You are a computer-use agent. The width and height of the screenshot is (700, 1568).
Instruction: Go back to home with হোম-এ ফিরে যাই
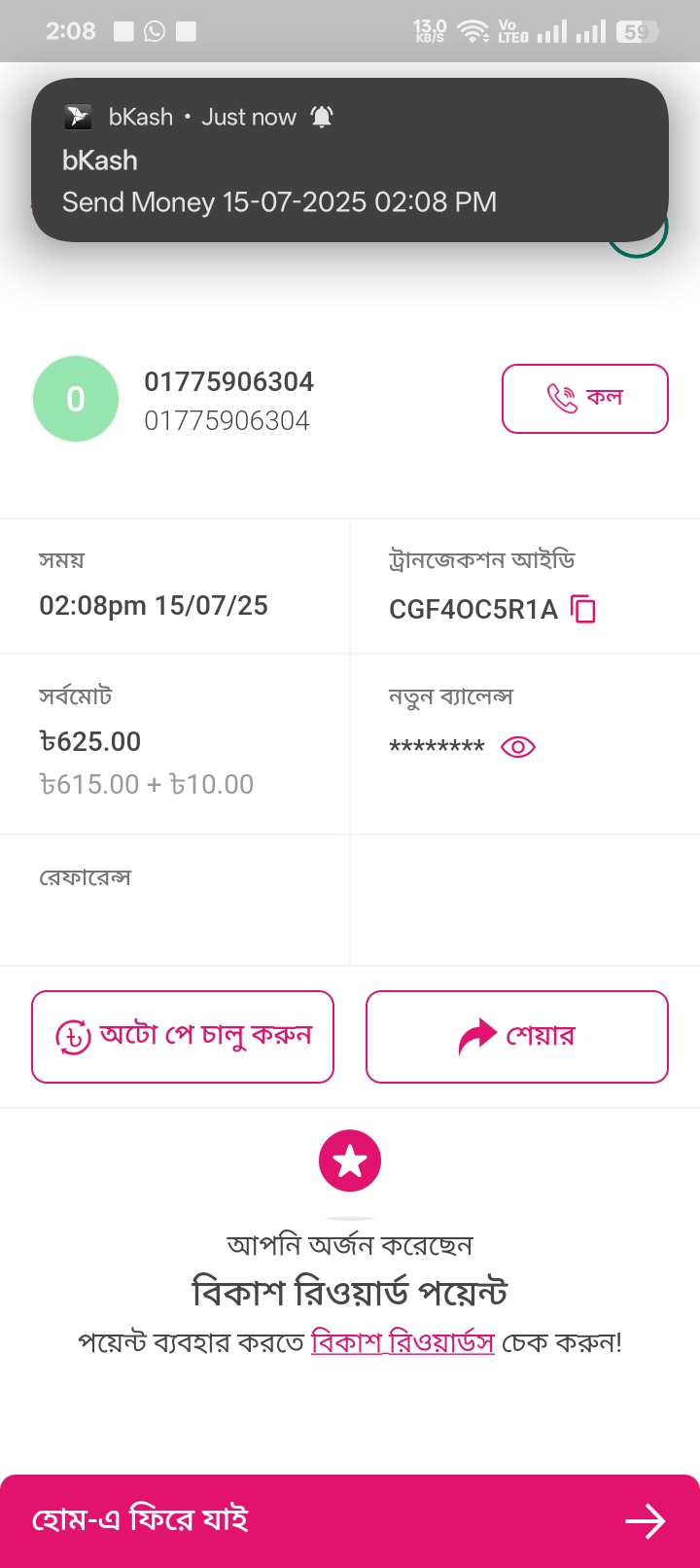click(x=350, y=1520)
